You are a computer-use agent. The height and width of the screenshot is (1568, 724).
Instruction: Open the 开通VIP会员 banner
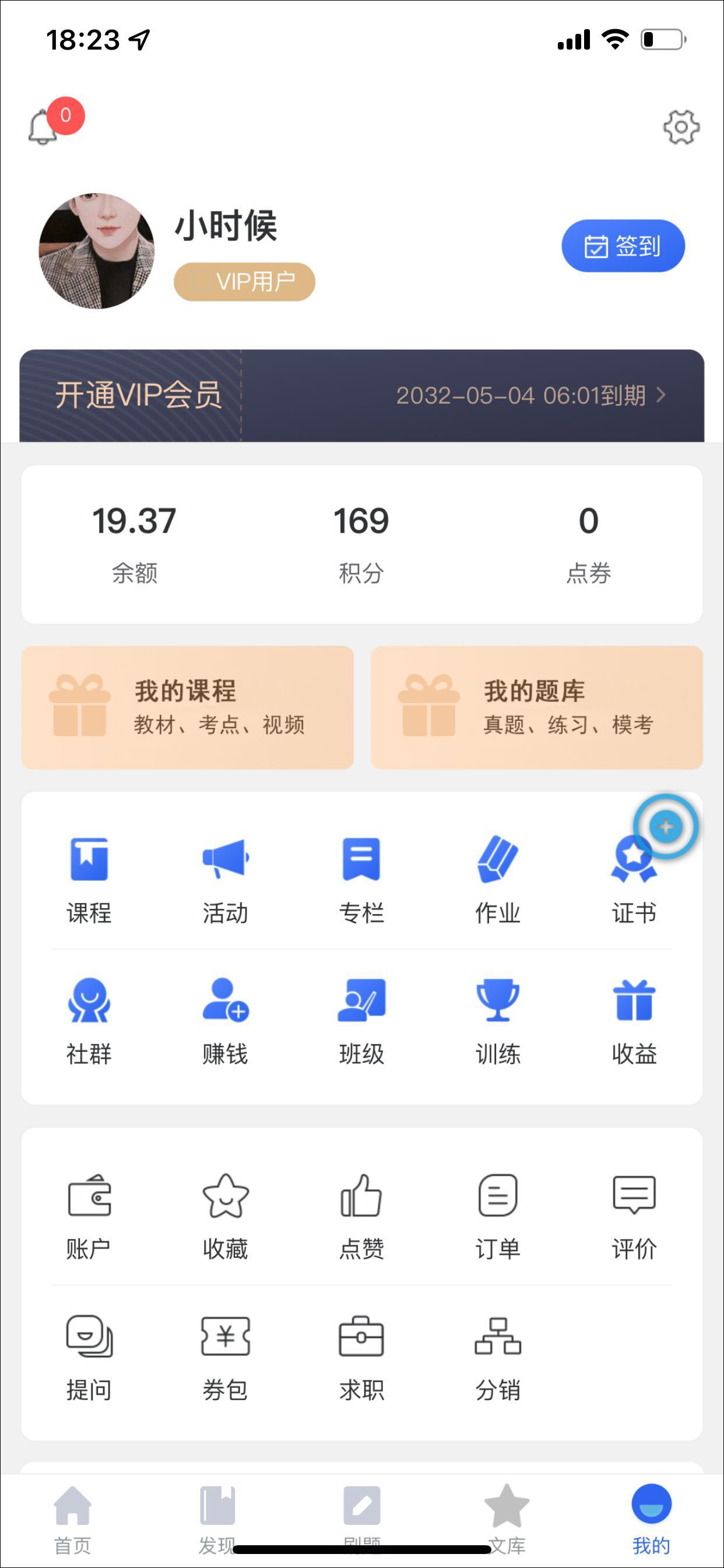point(361,395)
